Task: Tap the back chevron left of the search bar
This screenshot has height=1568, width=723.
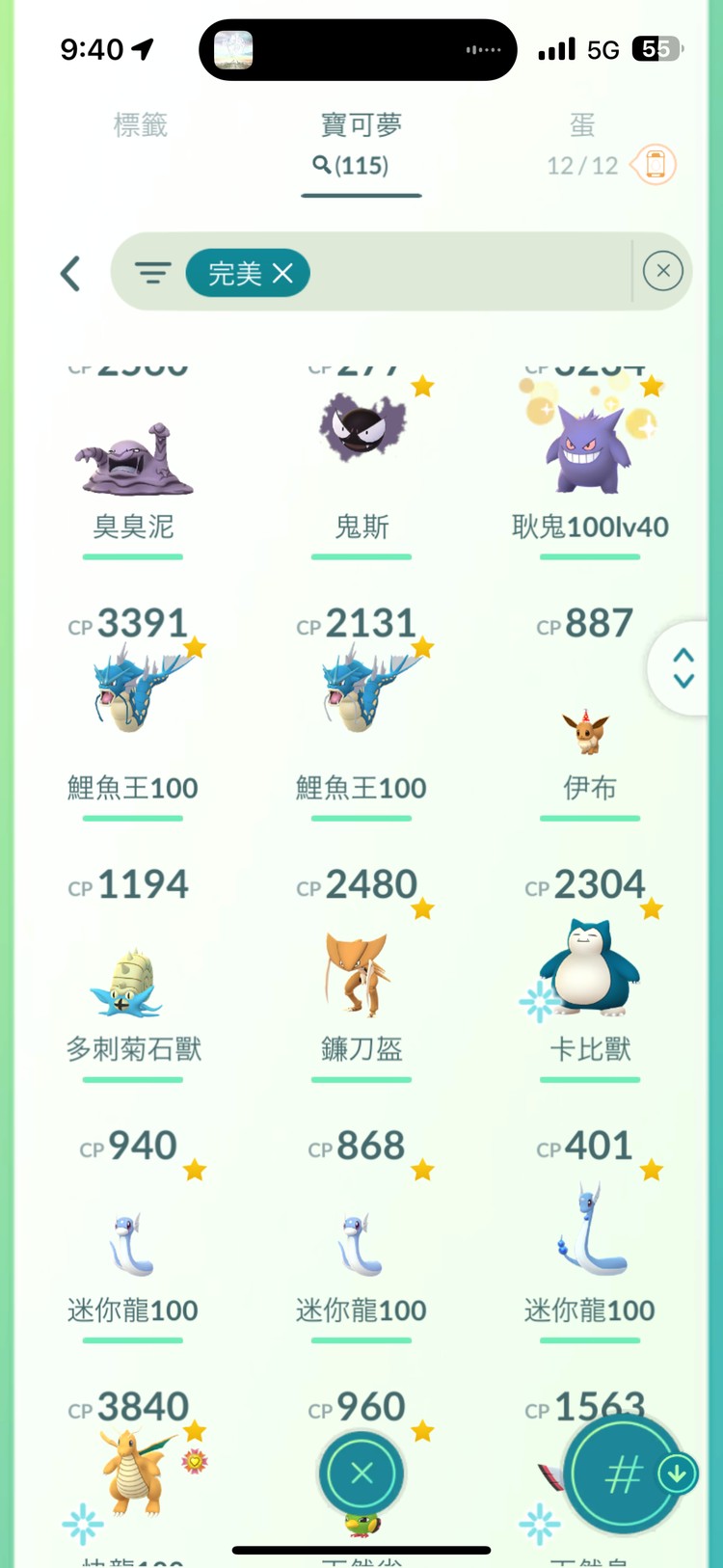Action: (70, 273)
